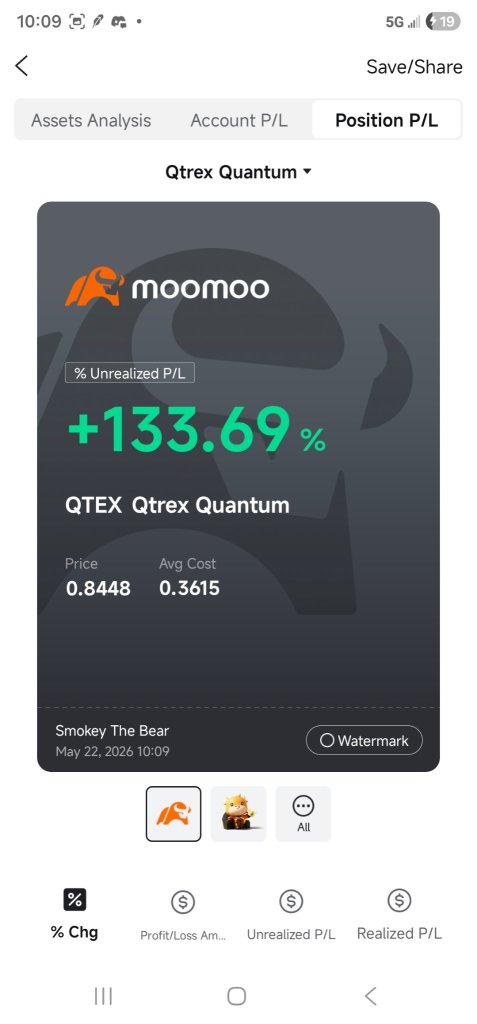Select the Profit/Loss Amount option
The image size is (477, 1024).
[x=183, y=916]
